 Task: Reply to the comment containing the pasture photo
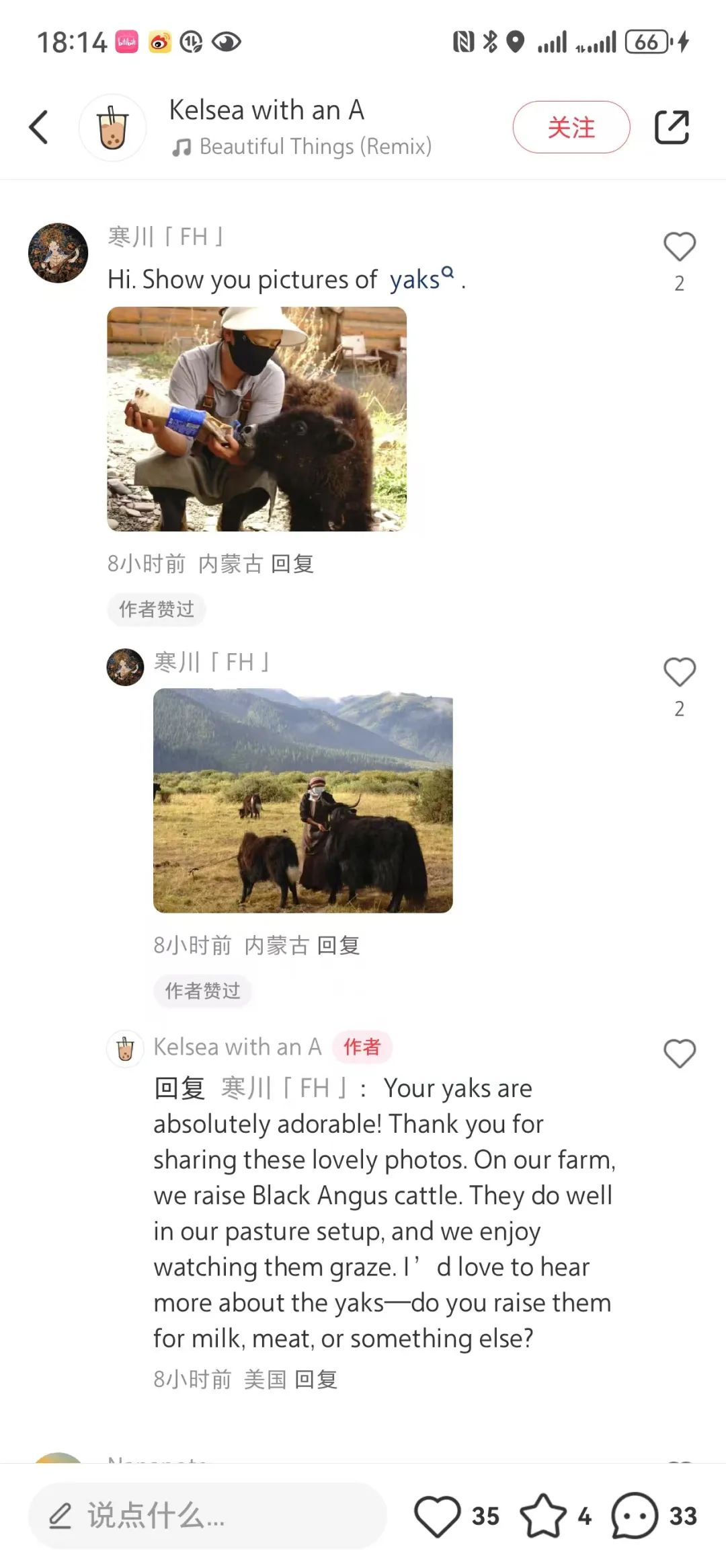click(338, 945)
